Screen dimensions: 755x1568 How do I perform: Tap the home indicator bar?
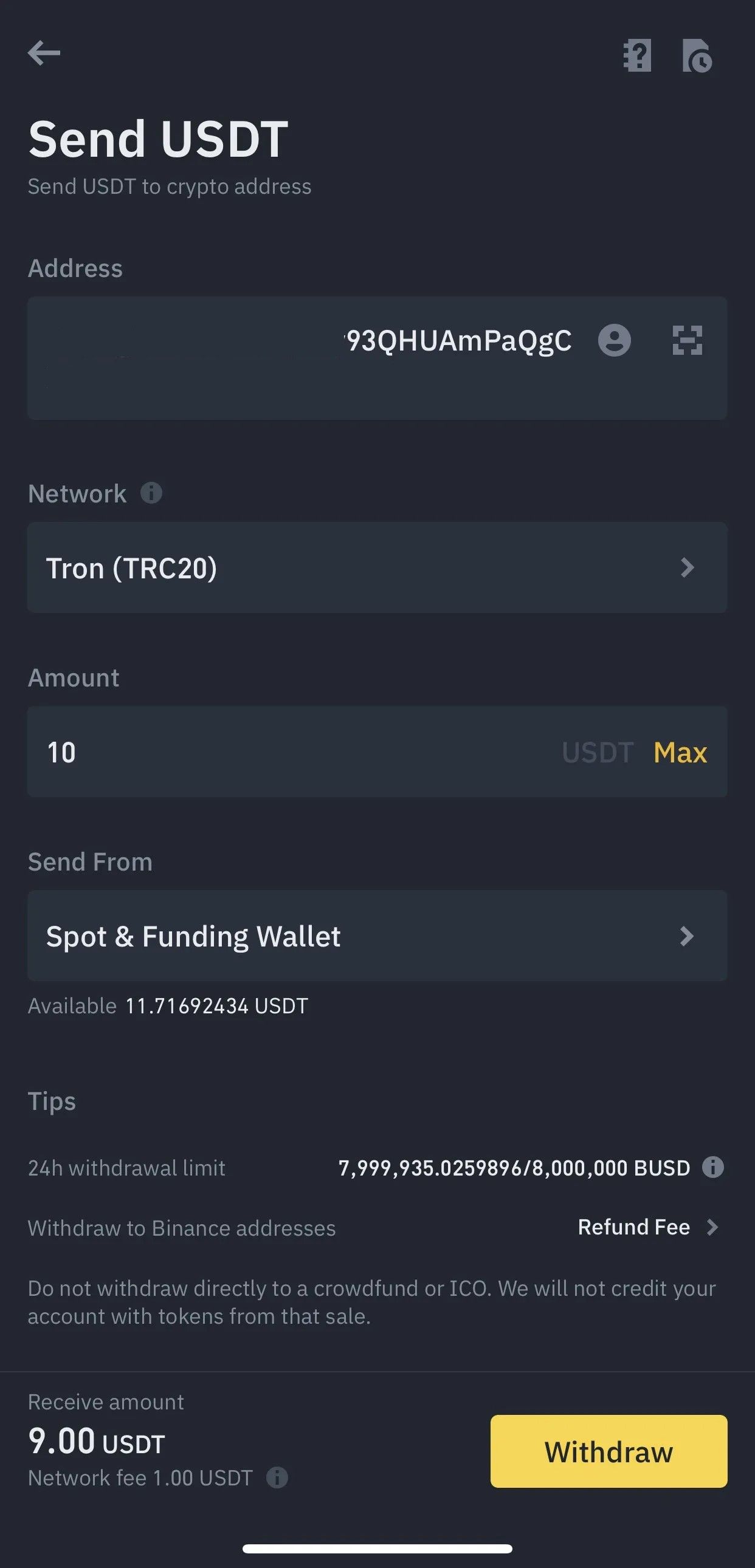377,1549
